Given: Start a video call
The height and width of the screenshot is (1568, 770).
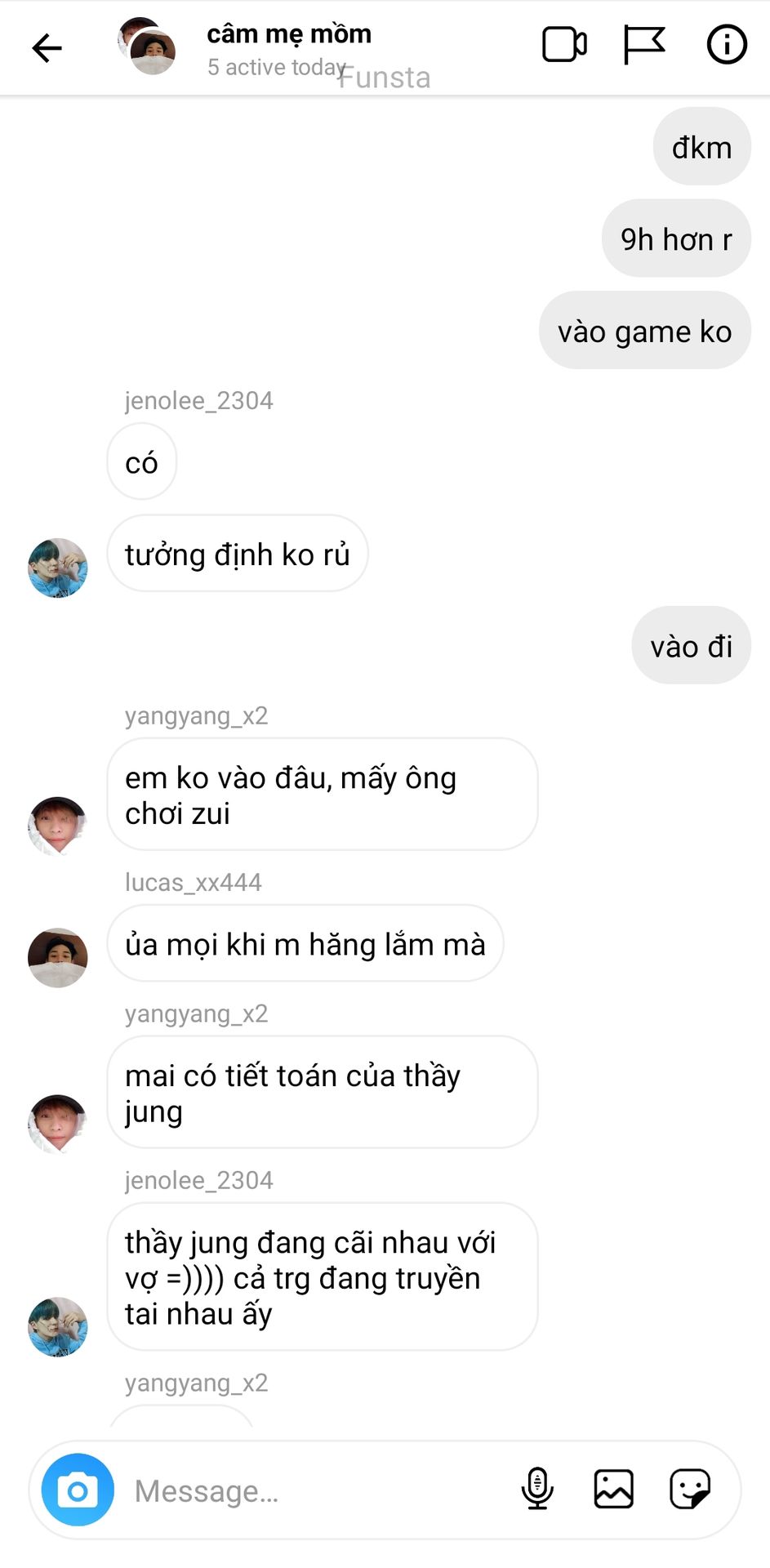Looking at the screenshot, I should pos(564,45).
